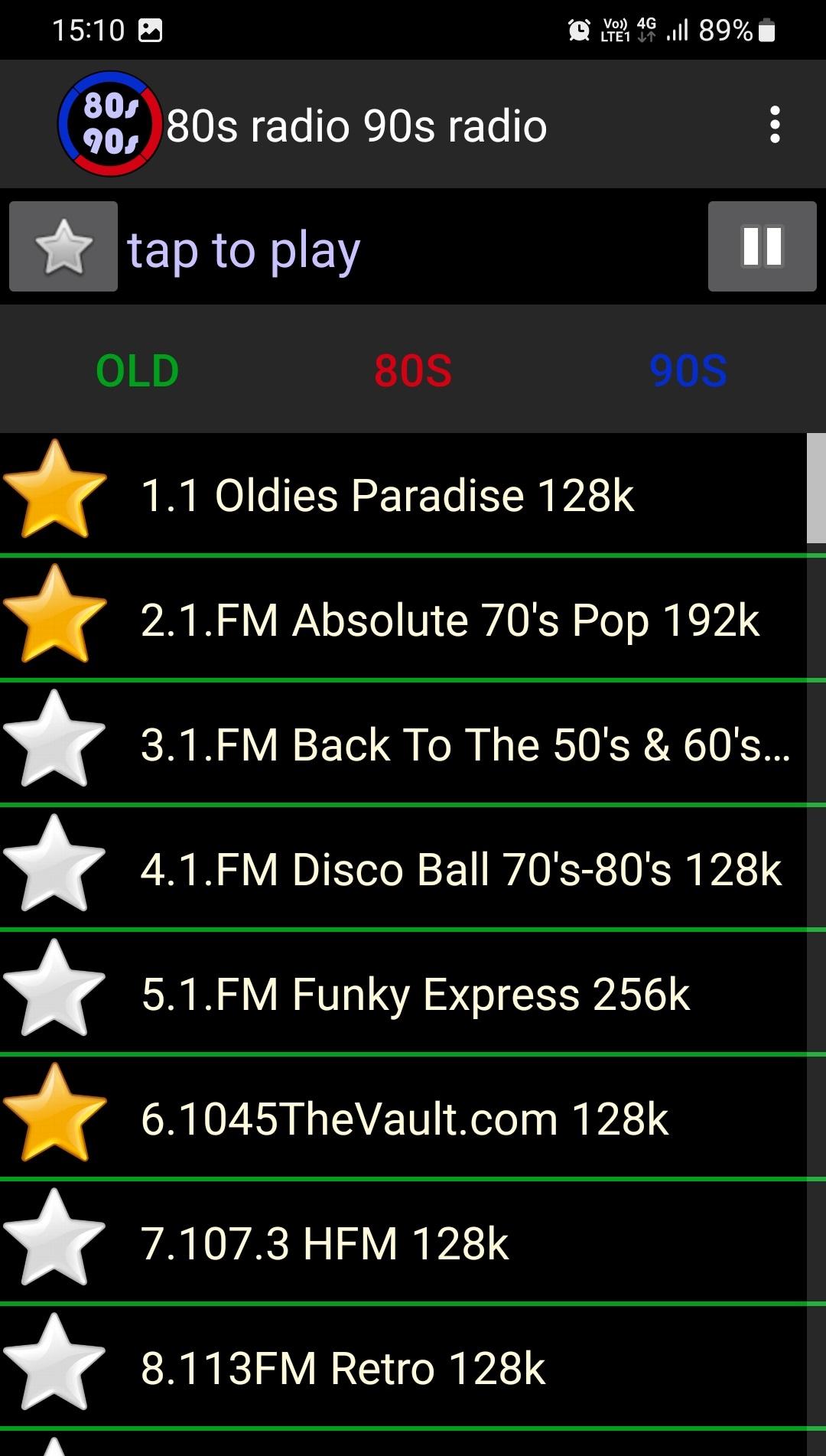Screen dimensions: 826x1456
Task: Switch to the OLD tab
Action: [138, 371]
